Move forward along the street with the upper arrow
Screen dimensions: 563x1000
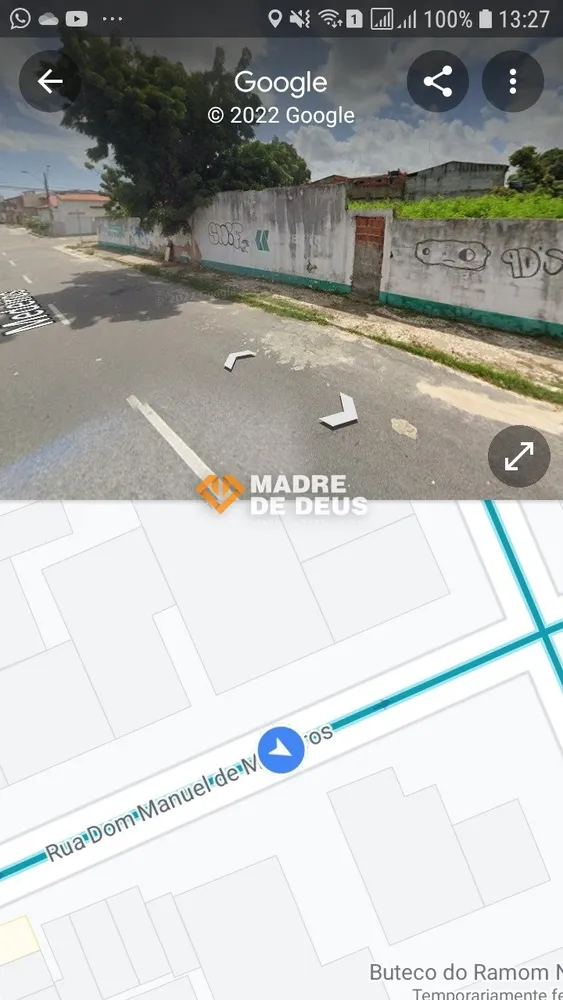tap(239, 360)
